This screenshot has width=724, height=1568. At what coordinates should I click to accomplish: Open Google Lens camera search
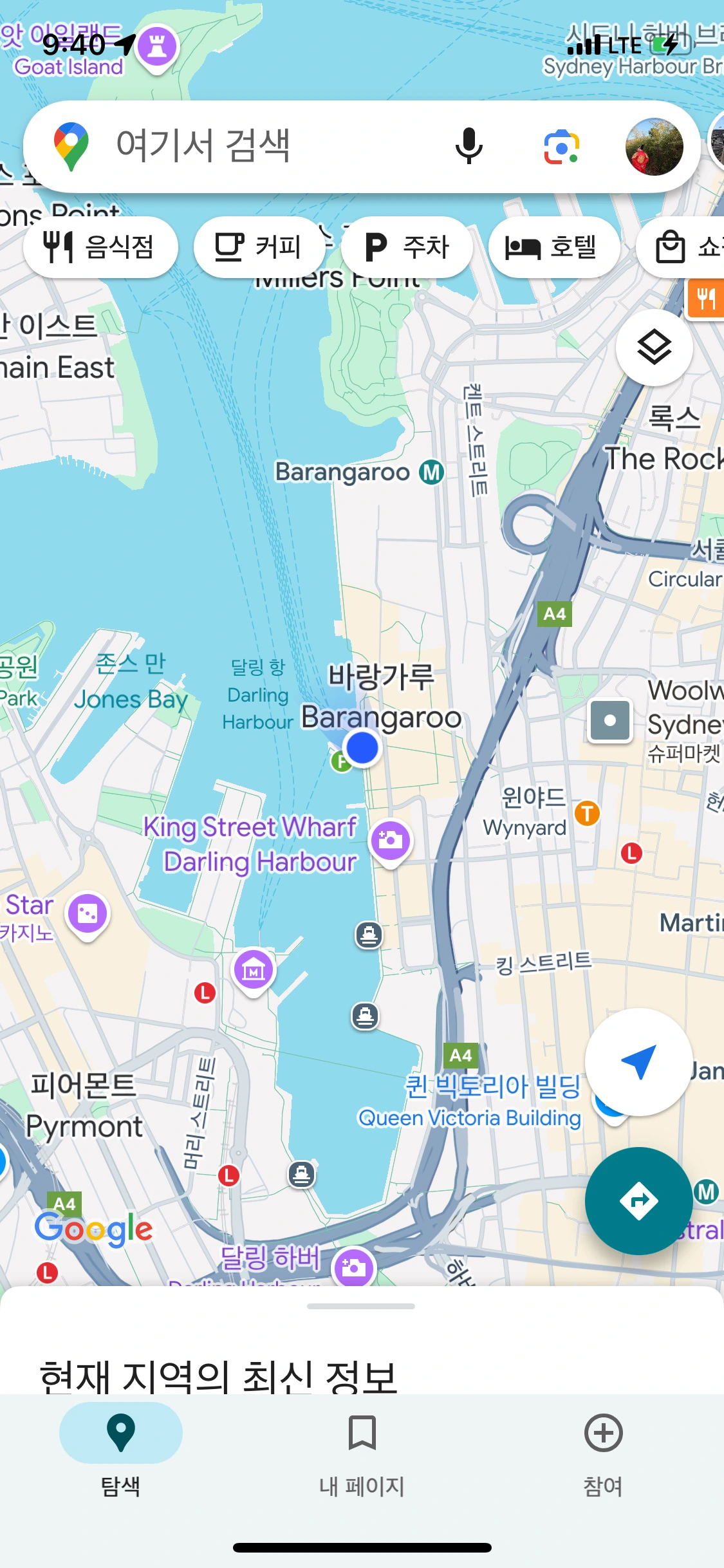[x=561, y=147]
